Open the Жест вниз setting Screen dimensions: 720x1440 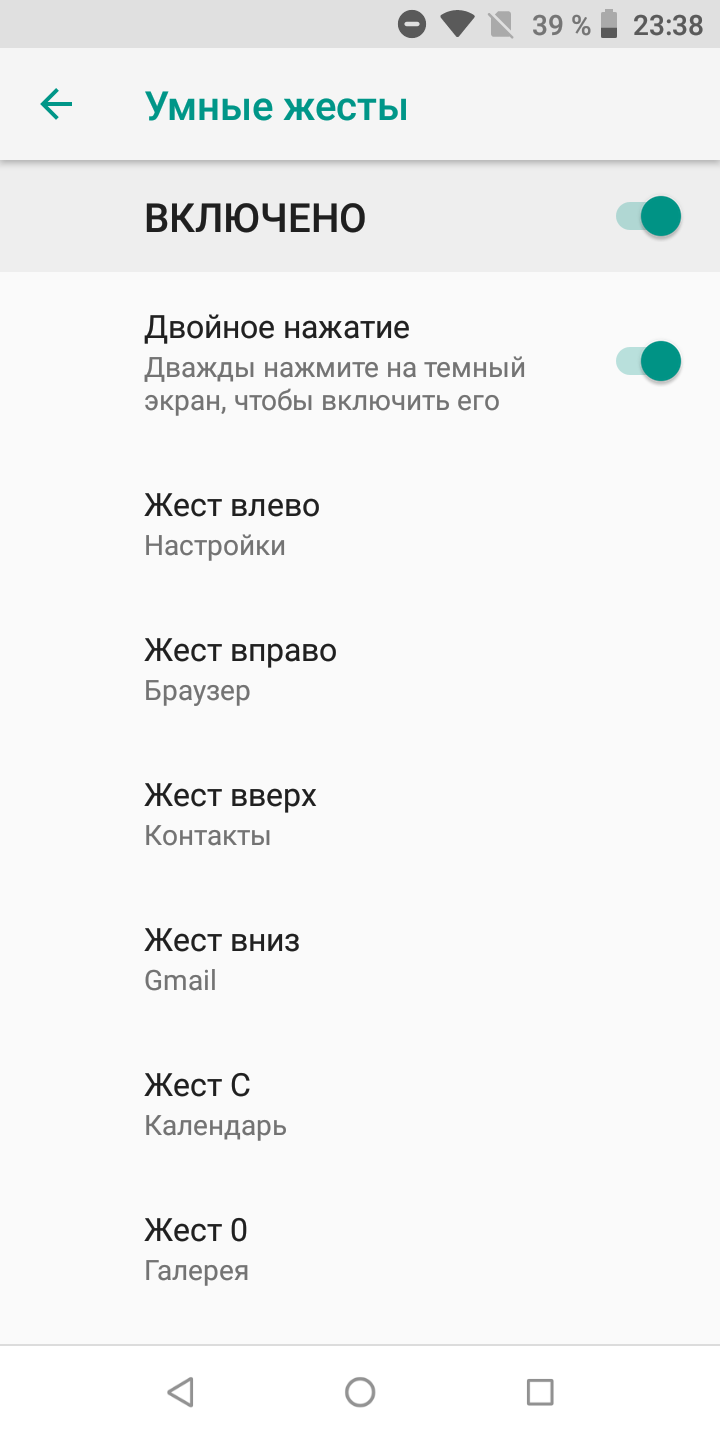tap(360, 960)
